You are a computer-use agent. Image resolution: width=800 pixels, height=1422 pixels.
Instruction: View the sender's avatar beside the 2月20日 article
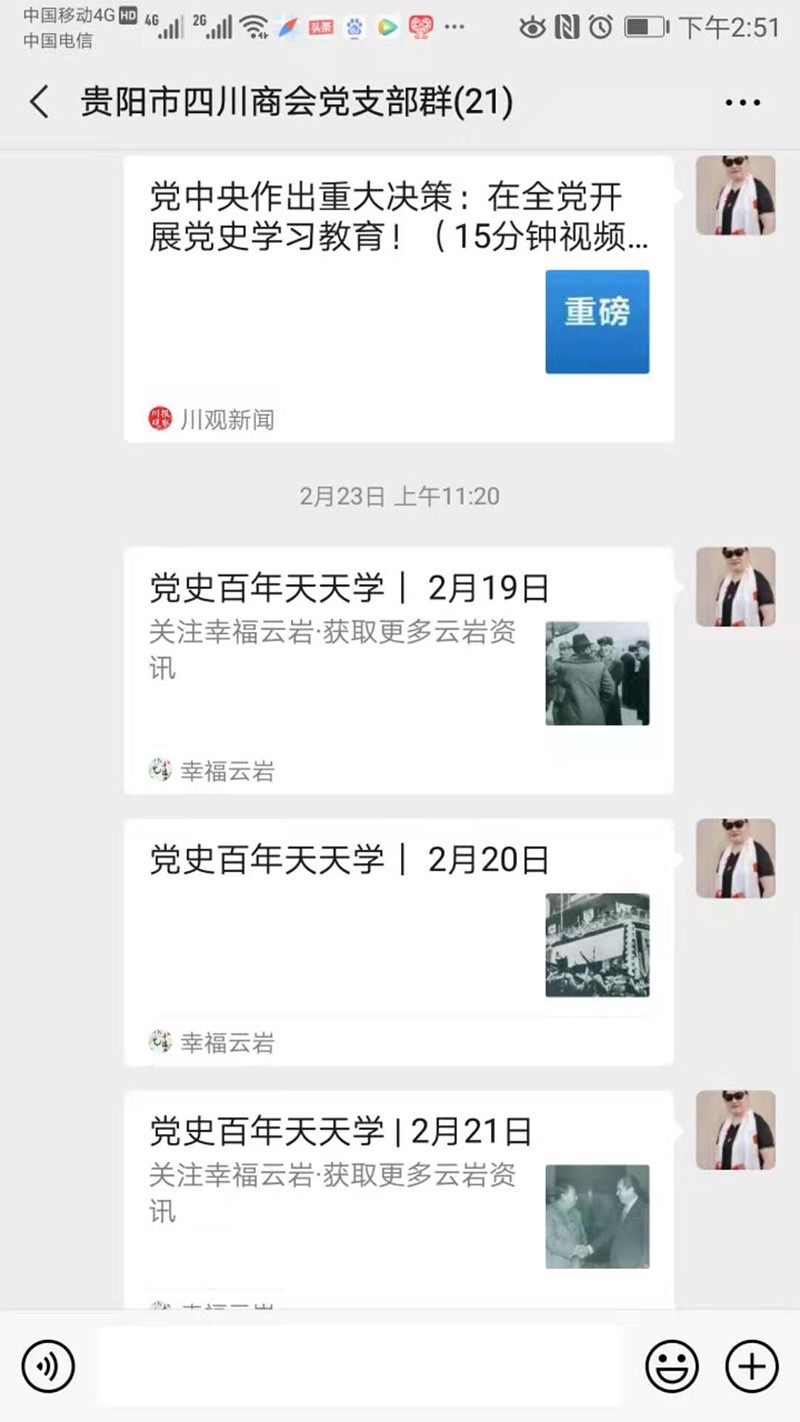click(x=735, y=859)
